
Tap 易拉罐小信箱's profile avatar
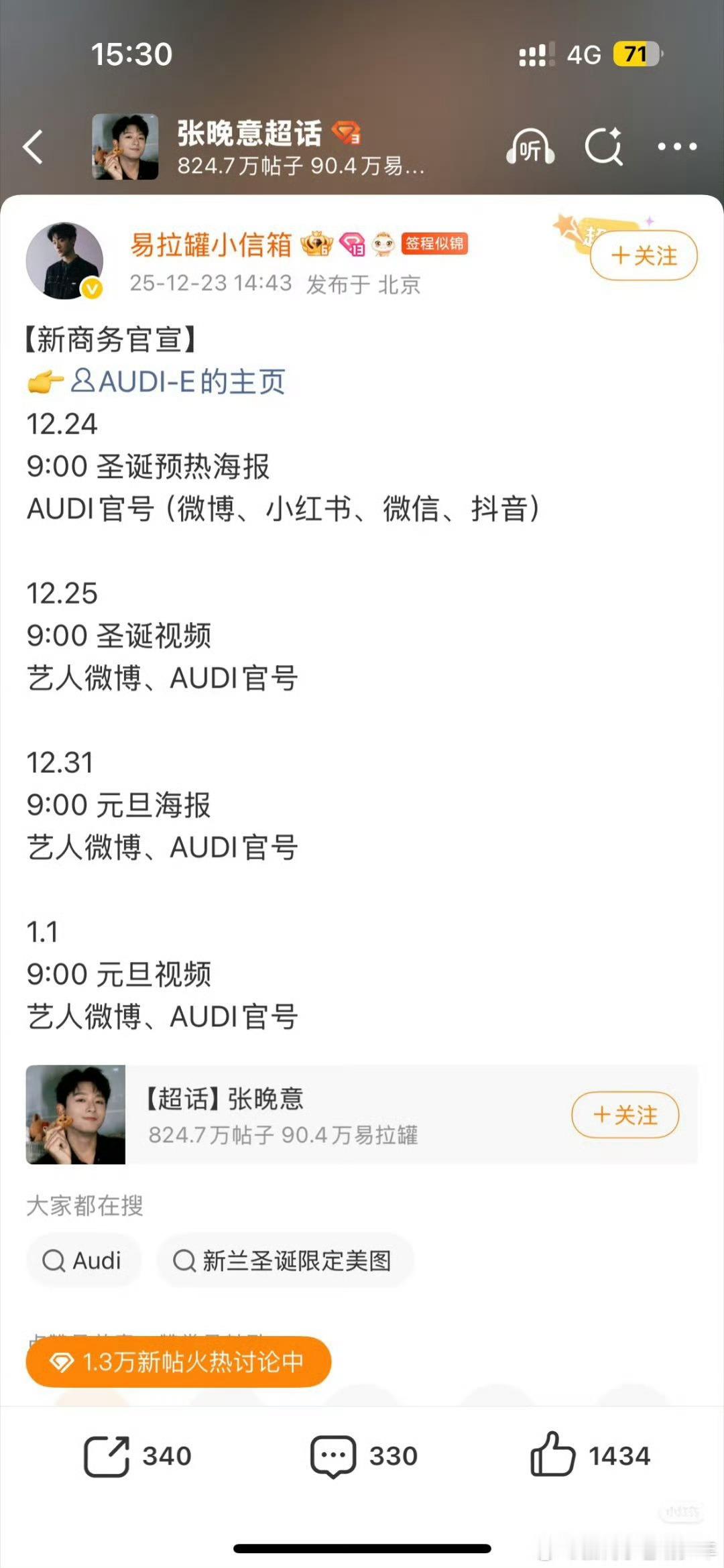pos(65,261)
